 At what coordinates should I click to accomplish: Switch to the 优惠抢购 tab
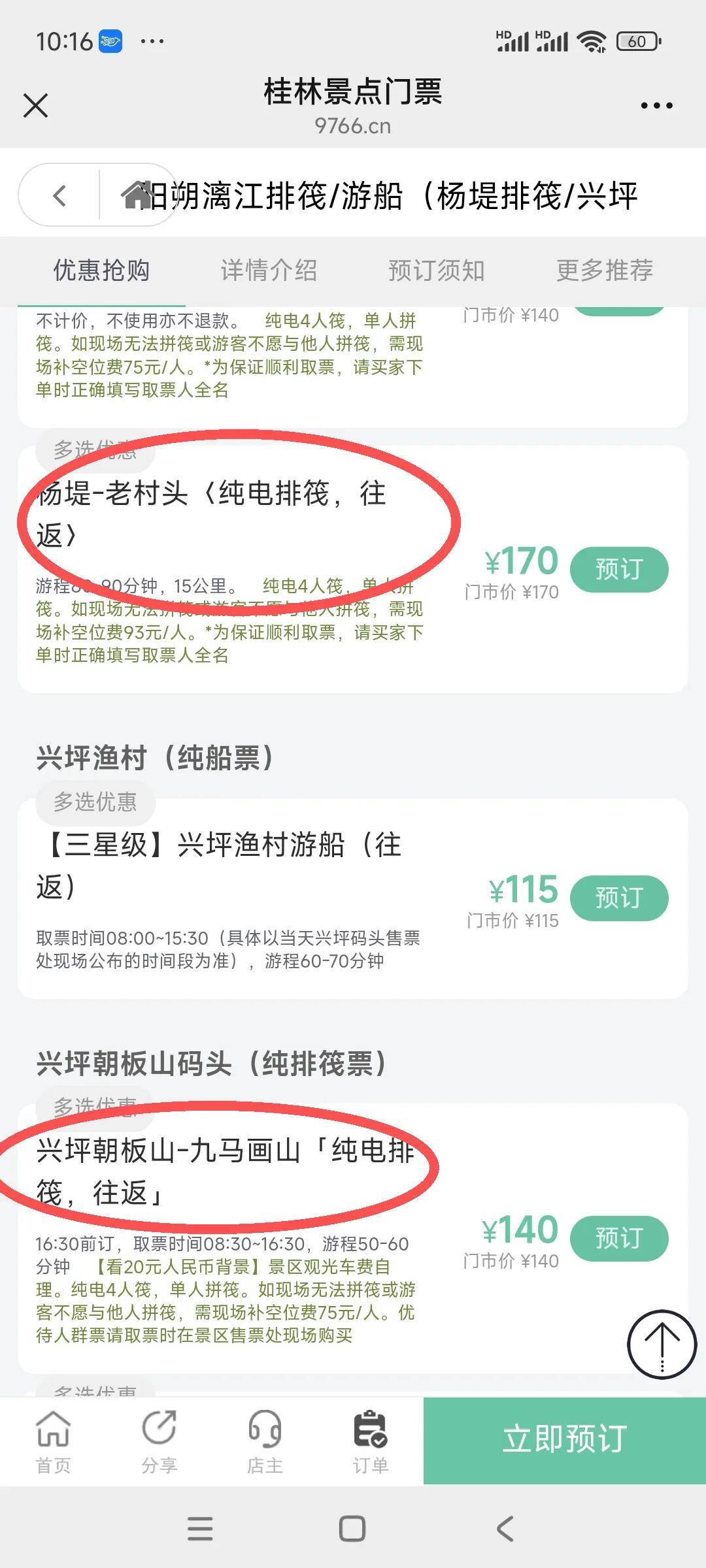(101, 270)
